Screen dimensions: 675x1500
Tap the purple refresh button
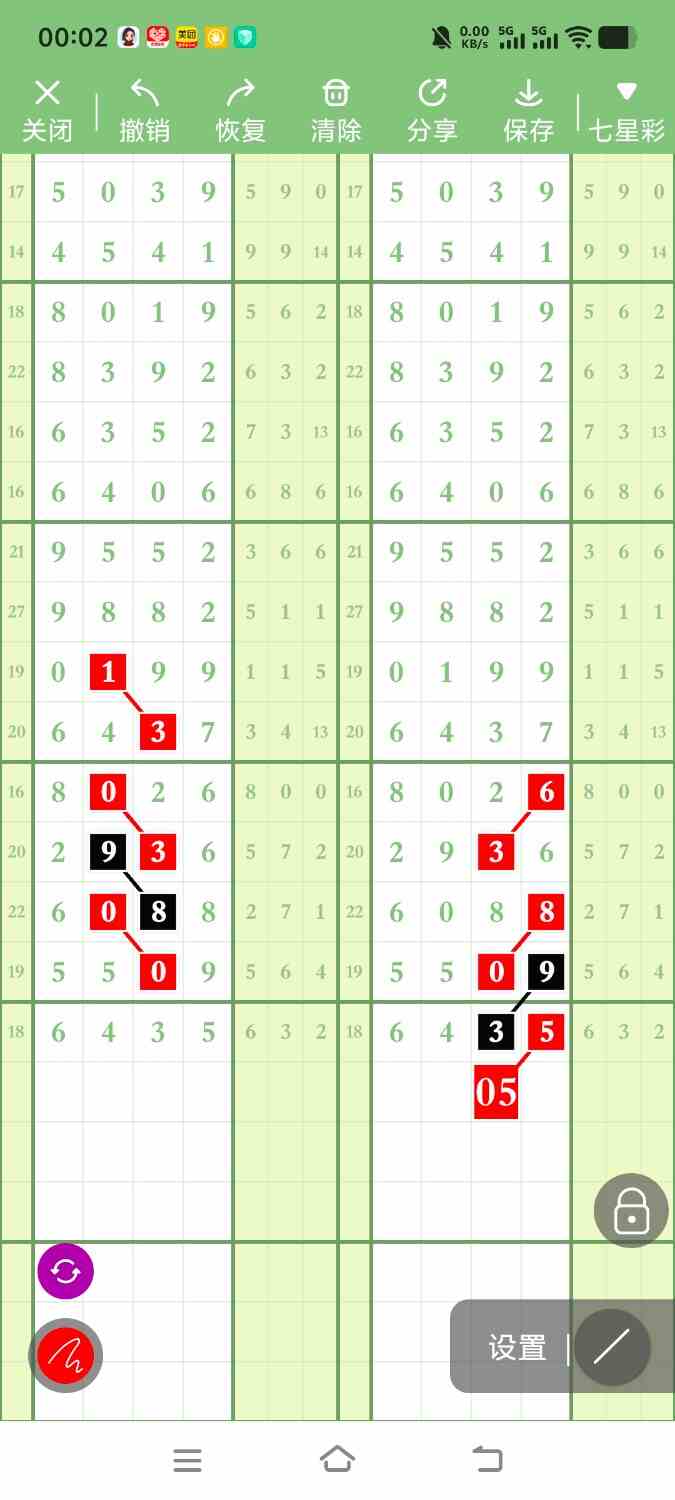tap(66, 1272)
